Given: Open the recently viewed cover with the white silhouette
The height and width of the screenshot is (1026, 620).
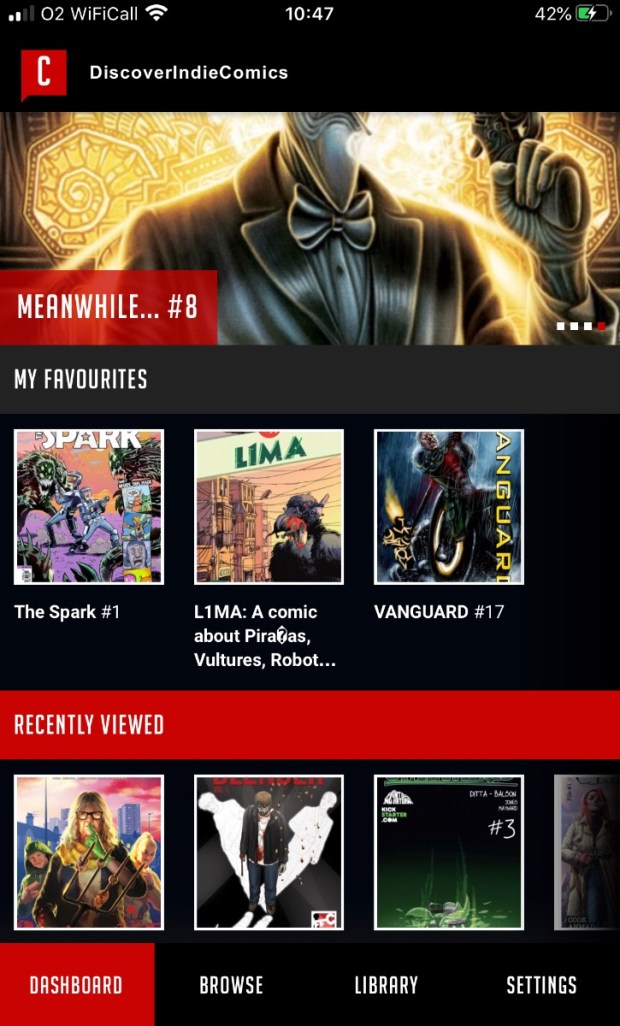Looking at the screenshot, I should pyautogui.click(x=269, y=852).
